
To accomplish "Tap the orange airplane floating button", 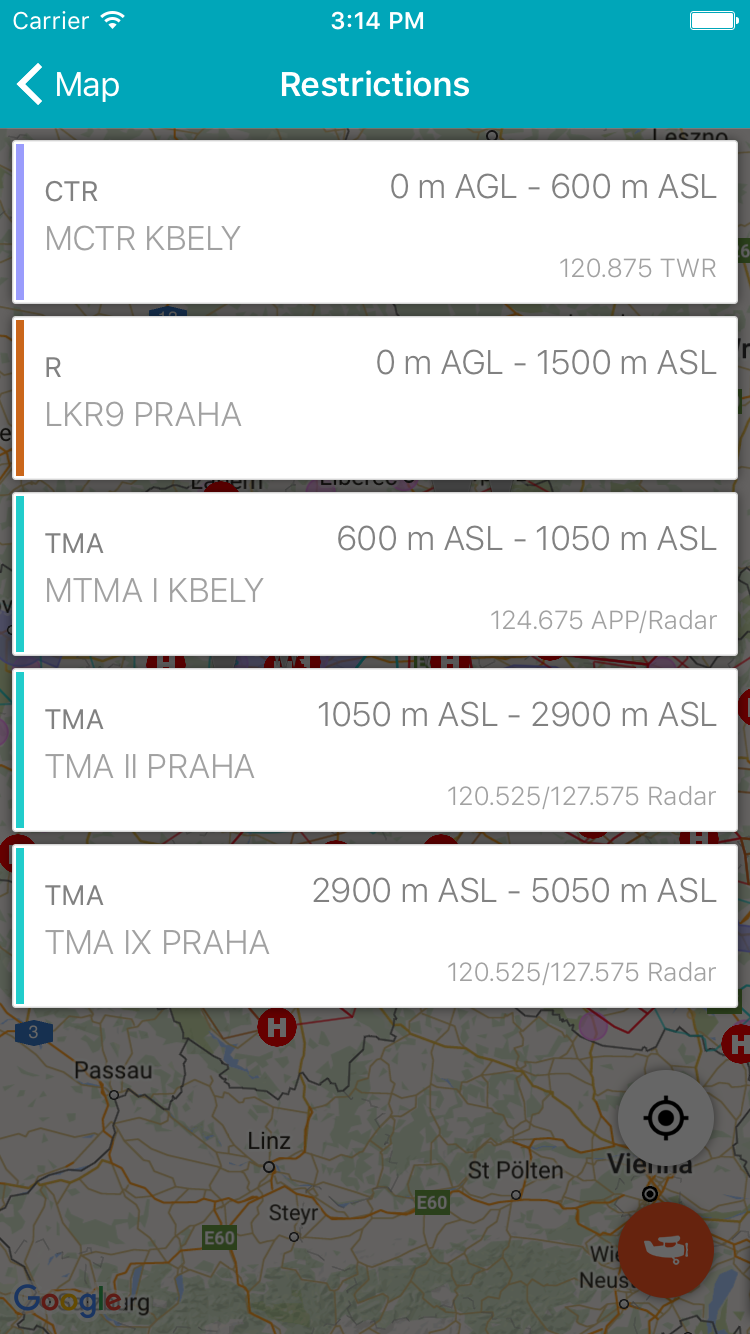I will (666, 1250).
